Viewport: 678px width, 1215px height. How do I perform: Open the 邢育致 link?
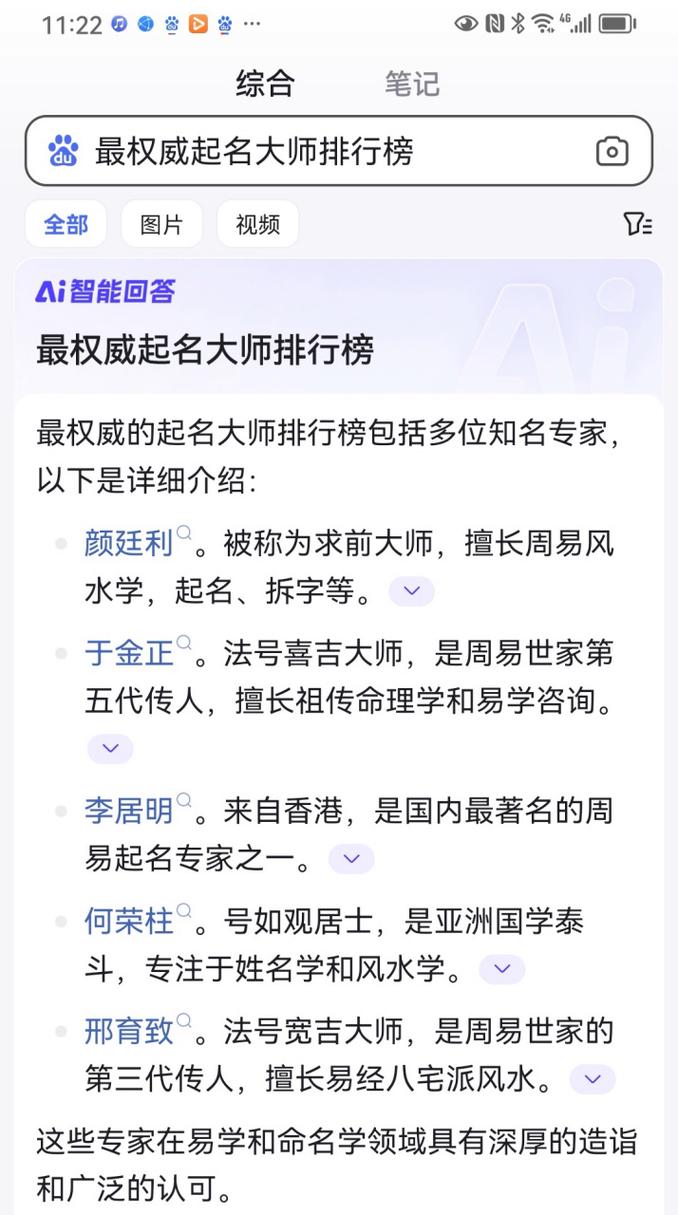129,1031
